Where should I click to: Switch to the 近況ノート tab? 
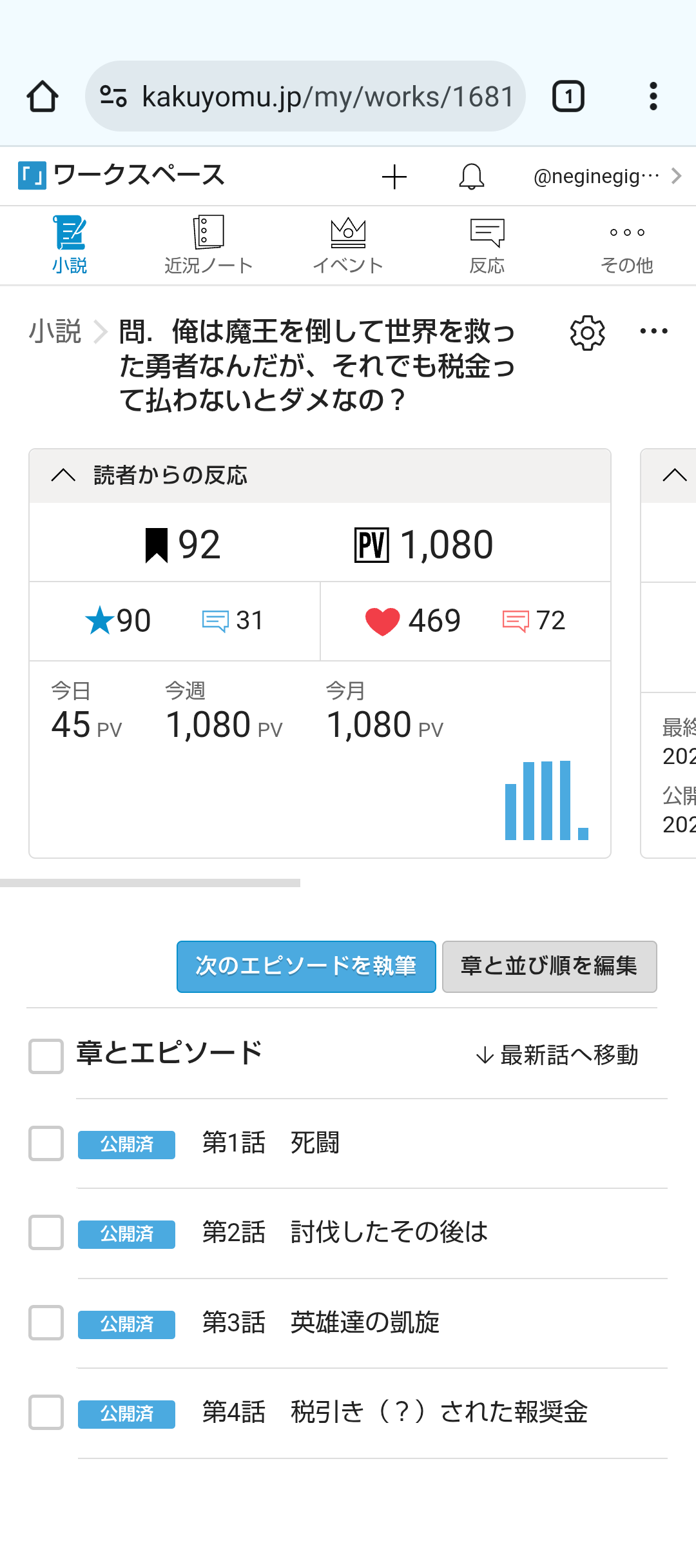pyautogui.click(x=208, y=246)
